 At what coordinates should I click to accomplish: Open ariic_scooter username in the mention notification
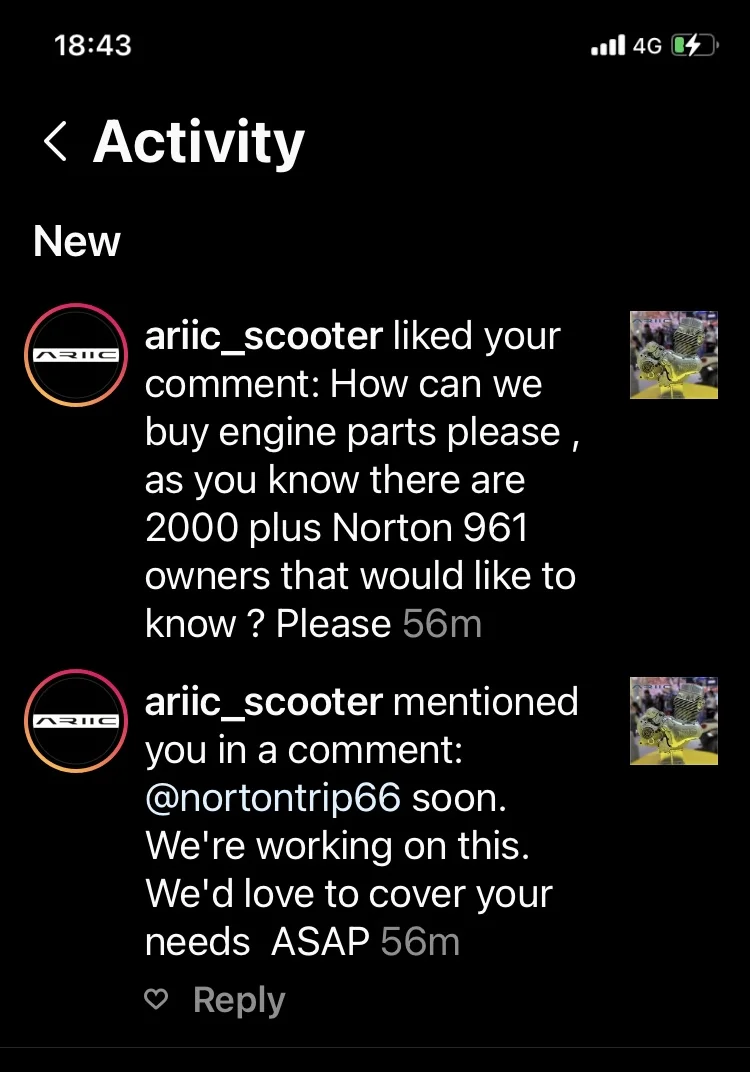click(x=264, y=701)
